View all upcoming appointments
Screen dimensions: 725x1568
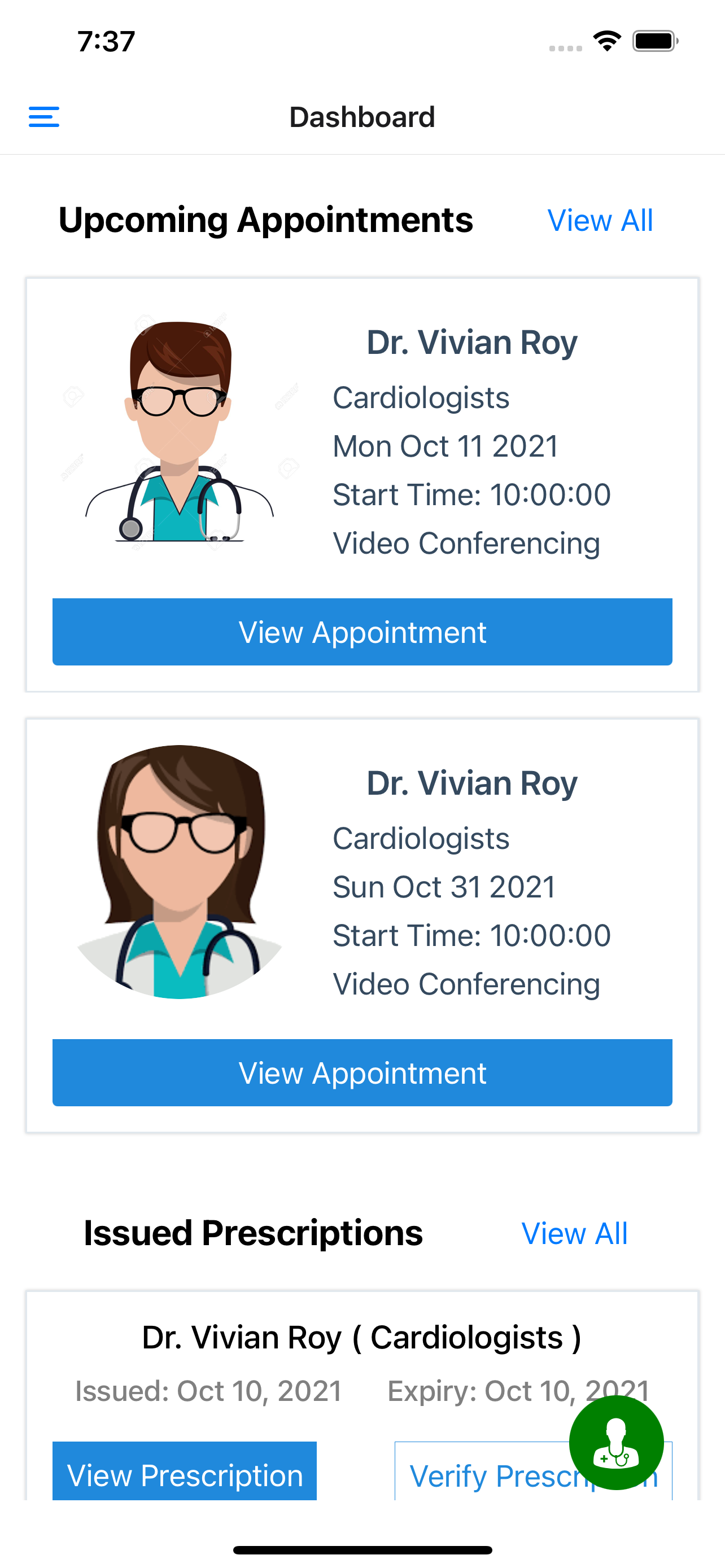click(x=600, y=220)
